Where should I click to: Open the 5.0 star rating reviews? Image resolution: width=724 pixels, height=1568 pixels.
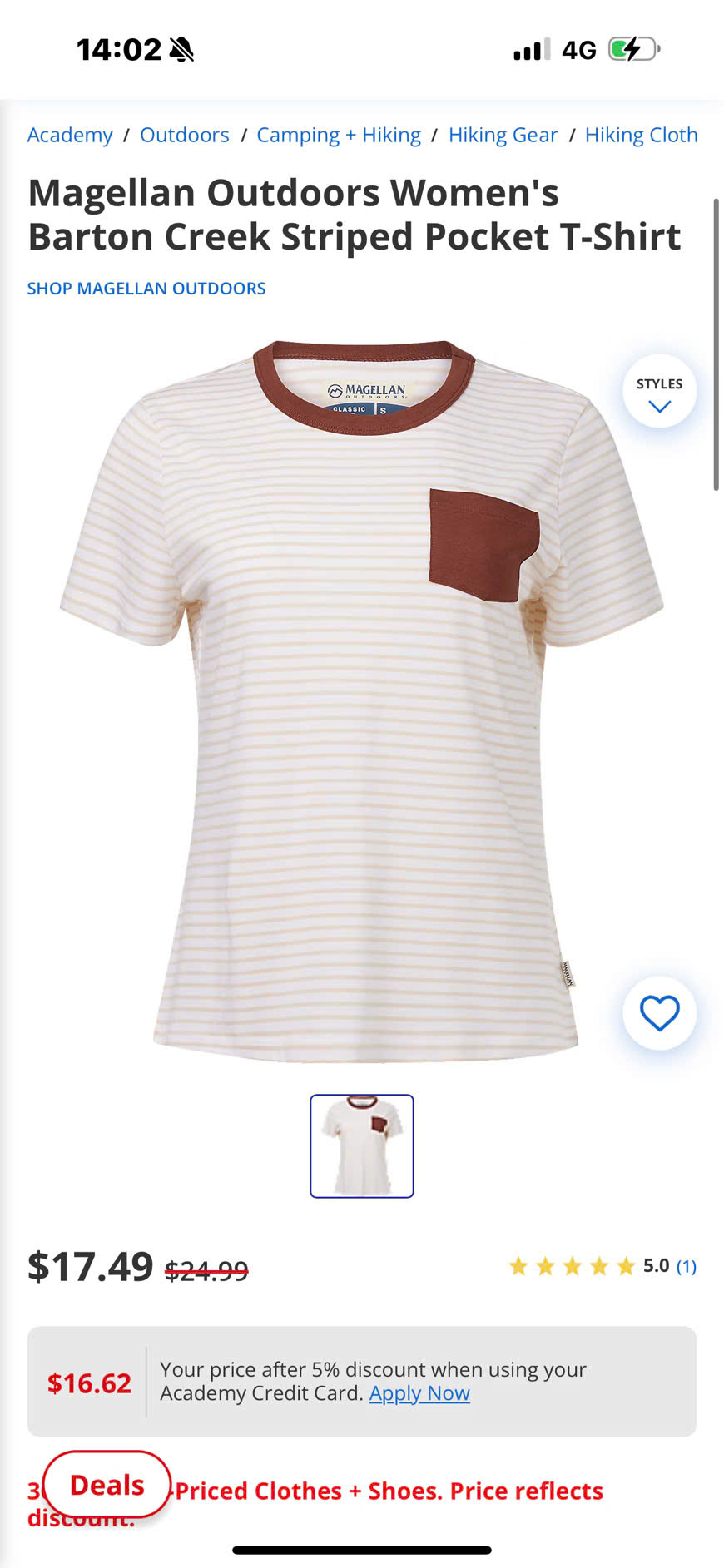(601, 1266)
